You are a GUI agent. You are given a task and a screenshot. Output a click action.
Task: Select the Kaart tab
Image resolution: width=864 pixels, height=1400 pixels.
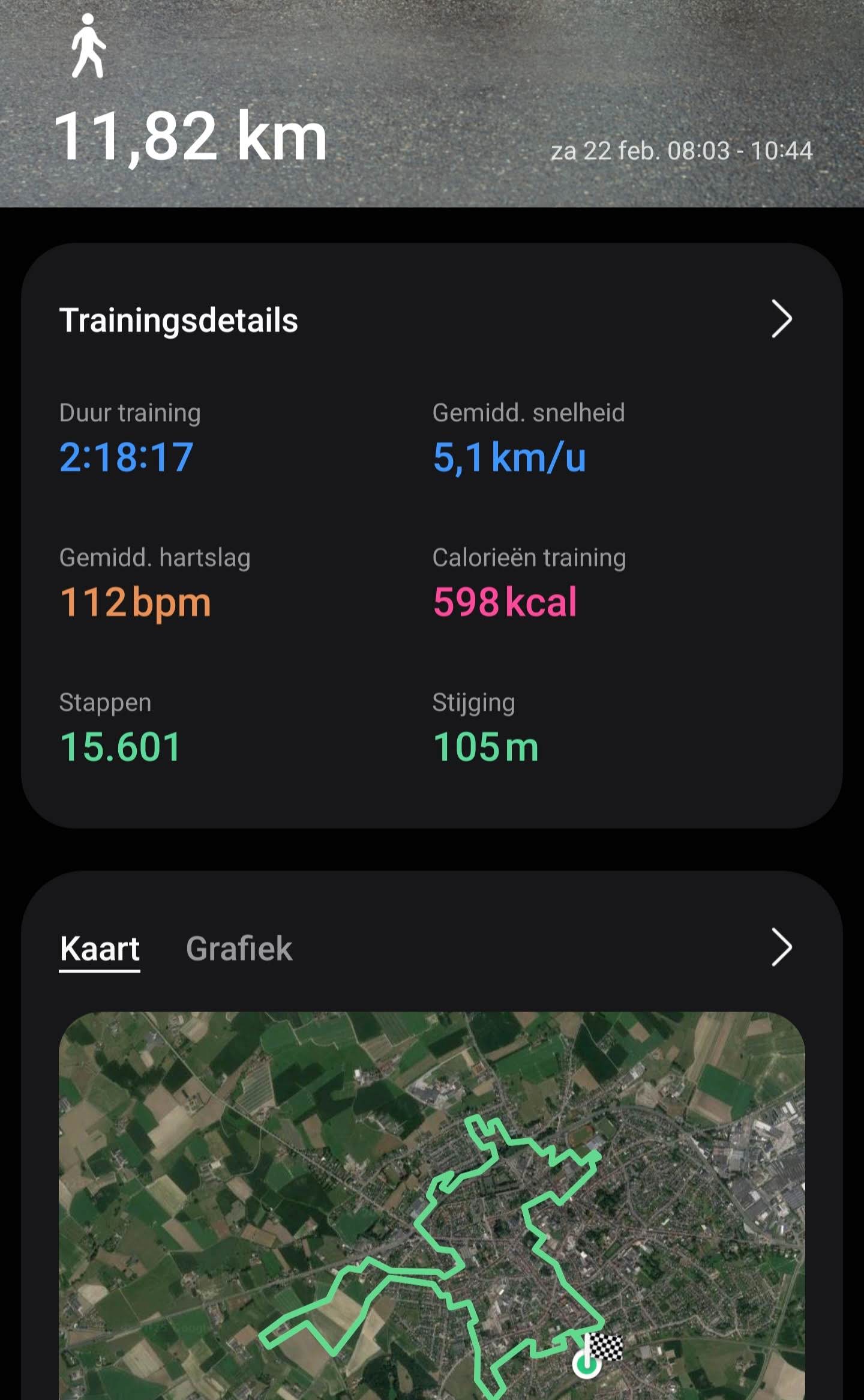[100, 949]
